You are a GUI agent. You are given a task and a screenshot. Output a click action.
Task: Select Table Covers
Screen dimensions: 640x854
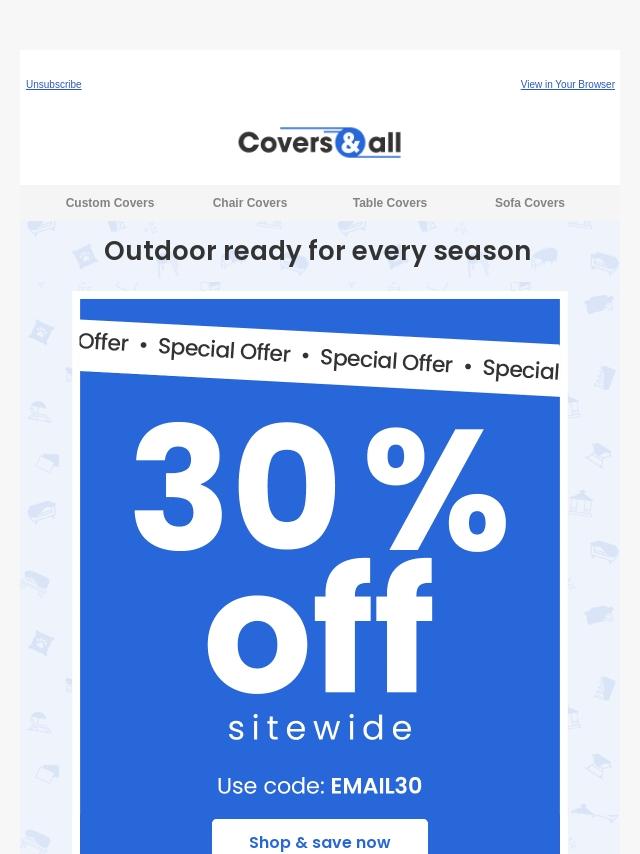point(389,203)
